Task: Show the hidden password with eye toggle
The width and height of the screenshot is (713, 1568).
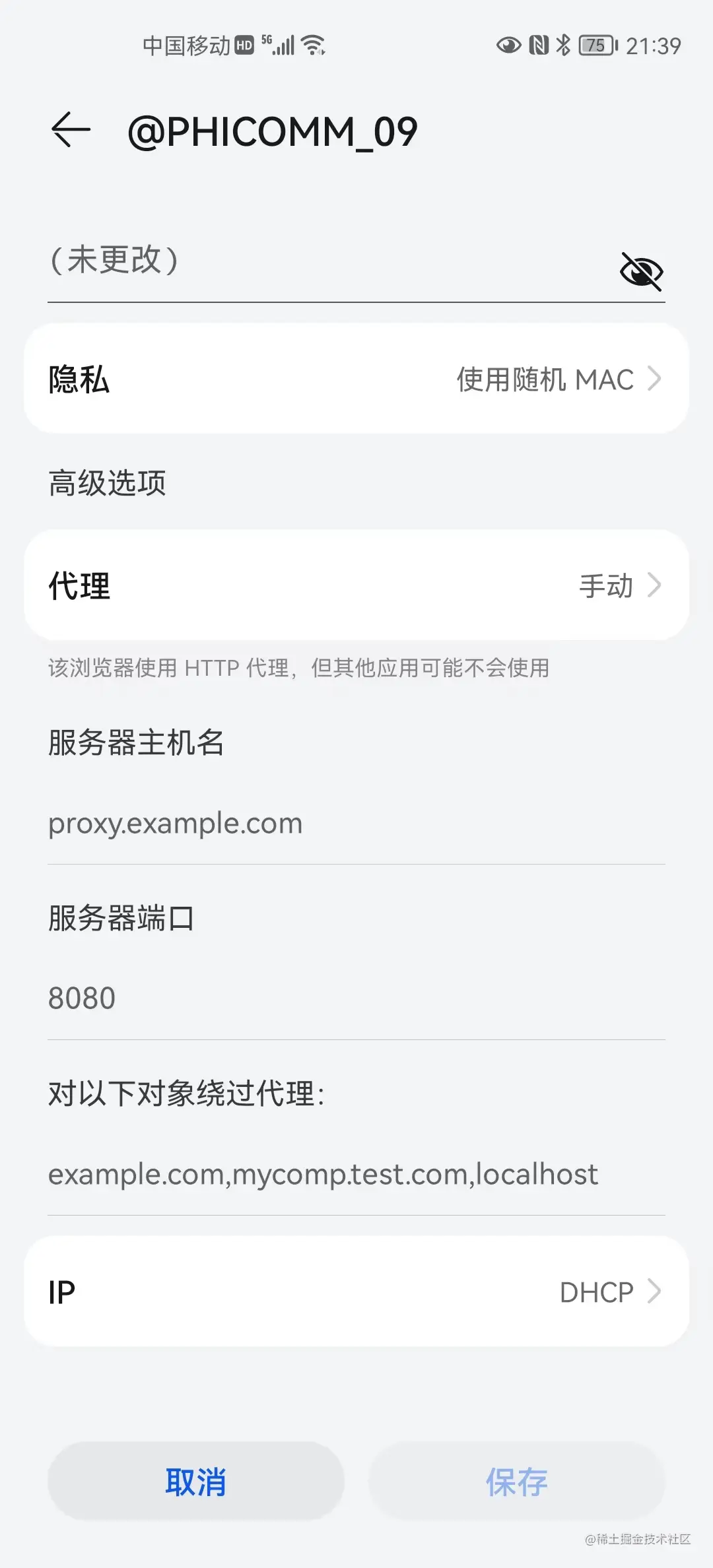Action: (642, 269)
